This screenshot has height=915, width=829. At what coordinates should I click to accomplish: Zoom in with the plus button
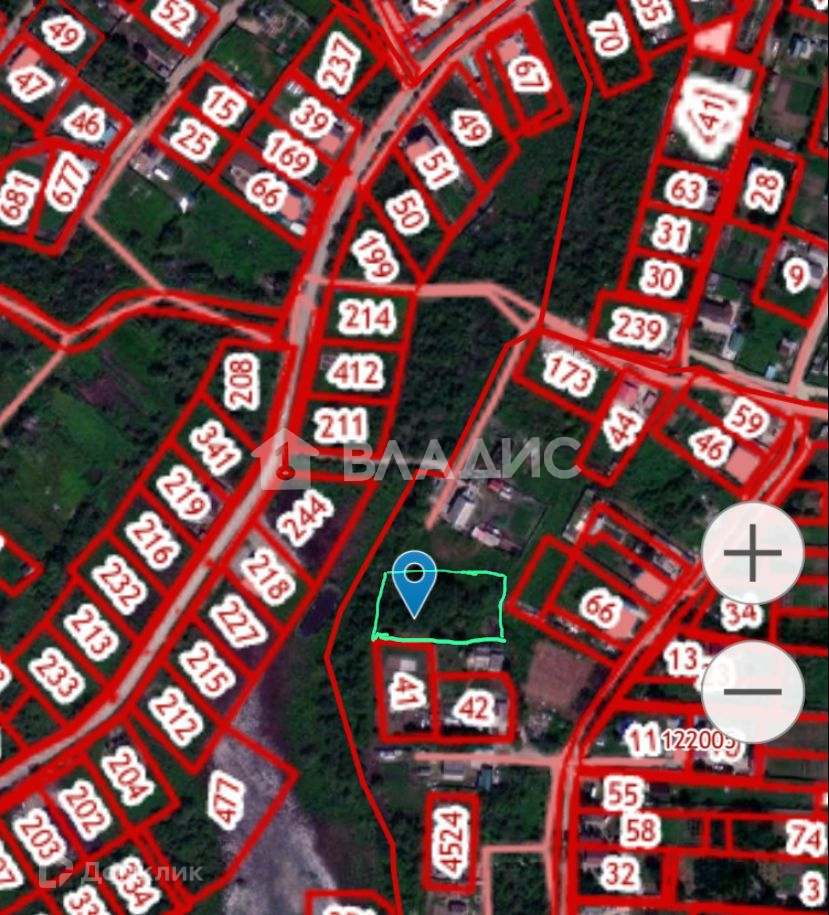tap(752, 553)
